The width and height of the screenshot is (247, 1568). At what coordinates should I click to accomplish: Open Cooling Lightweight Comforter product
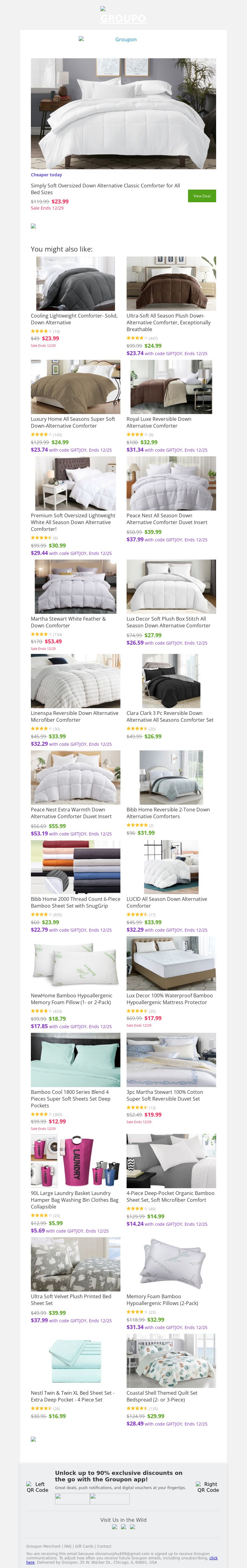coord(74,319)
